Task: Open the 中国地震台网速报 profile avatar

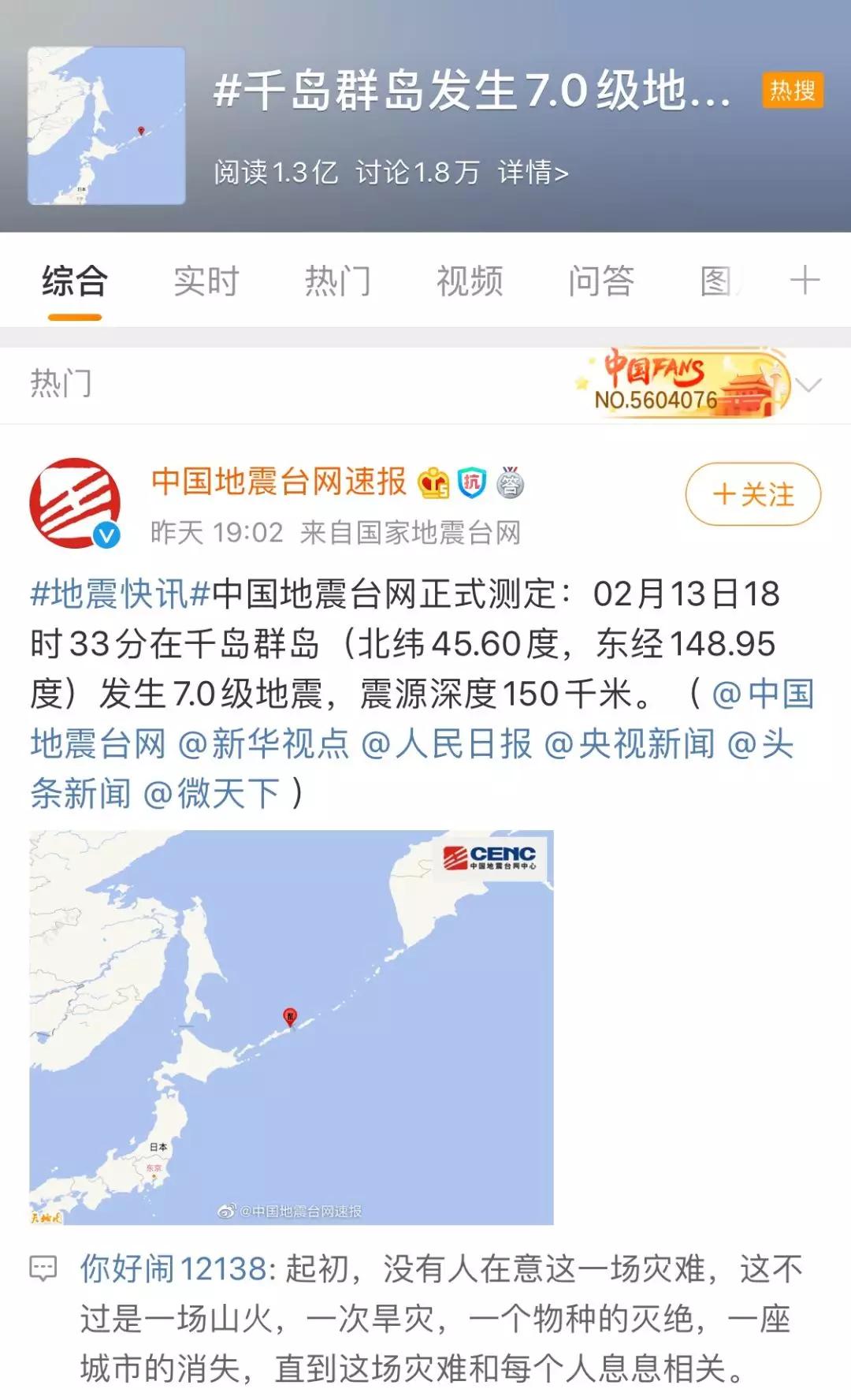Action: [x=75, y=503]
